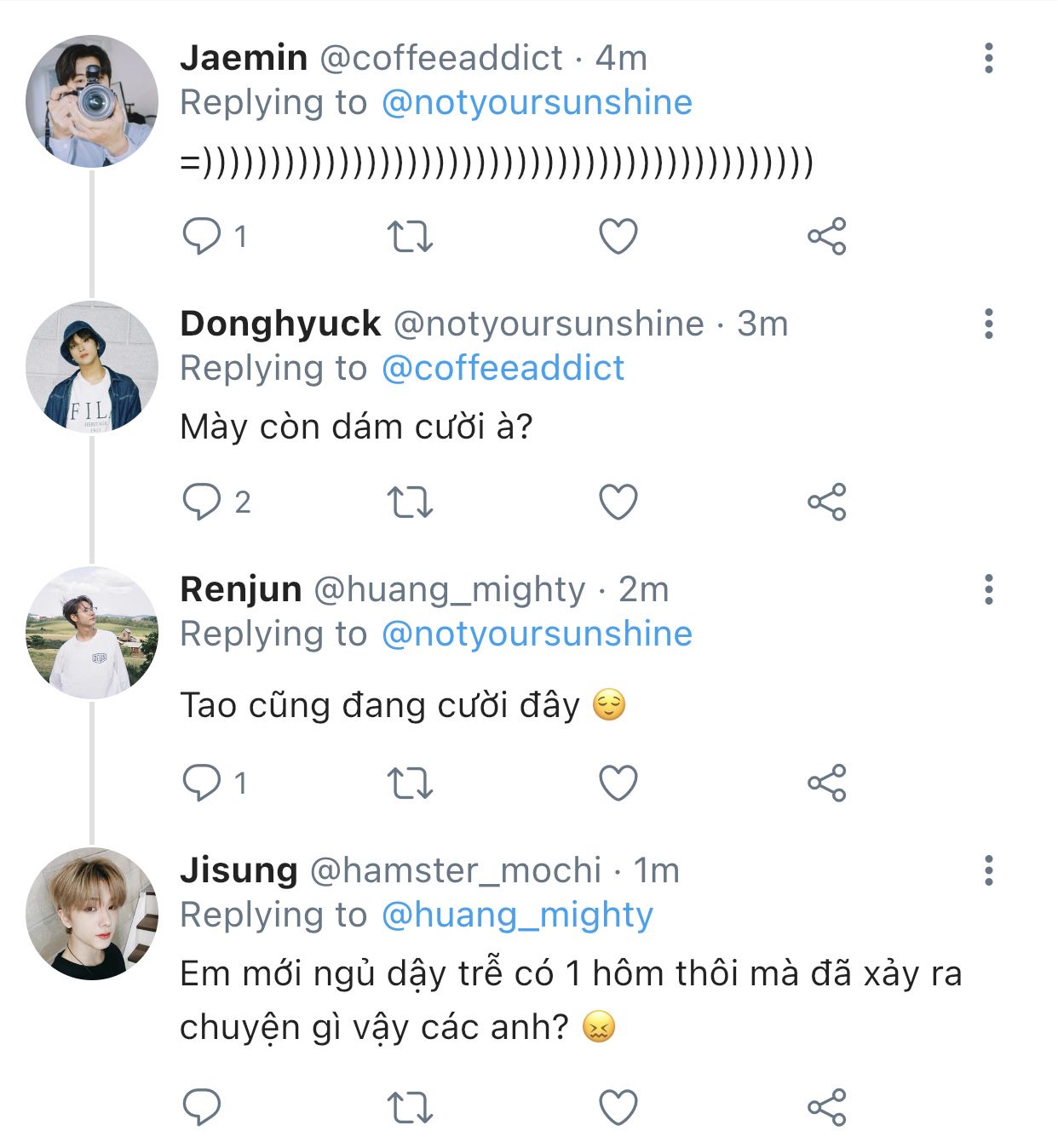The image size is (1058, 1148).
Task: Retweet Jaemin's laughing reply
Action: [x=410, y=236]
